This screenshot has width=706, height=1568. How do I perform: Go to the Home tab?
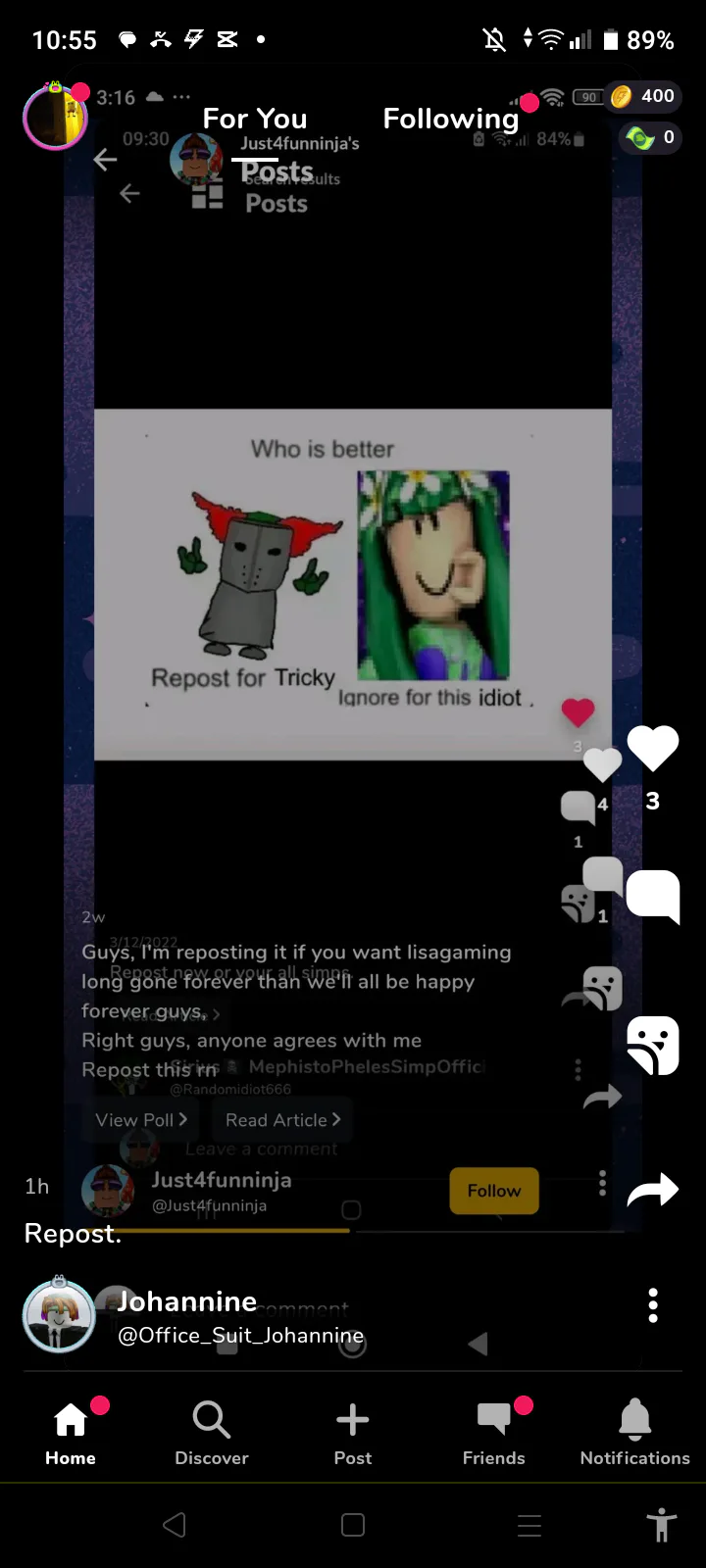pos(71,1432)
